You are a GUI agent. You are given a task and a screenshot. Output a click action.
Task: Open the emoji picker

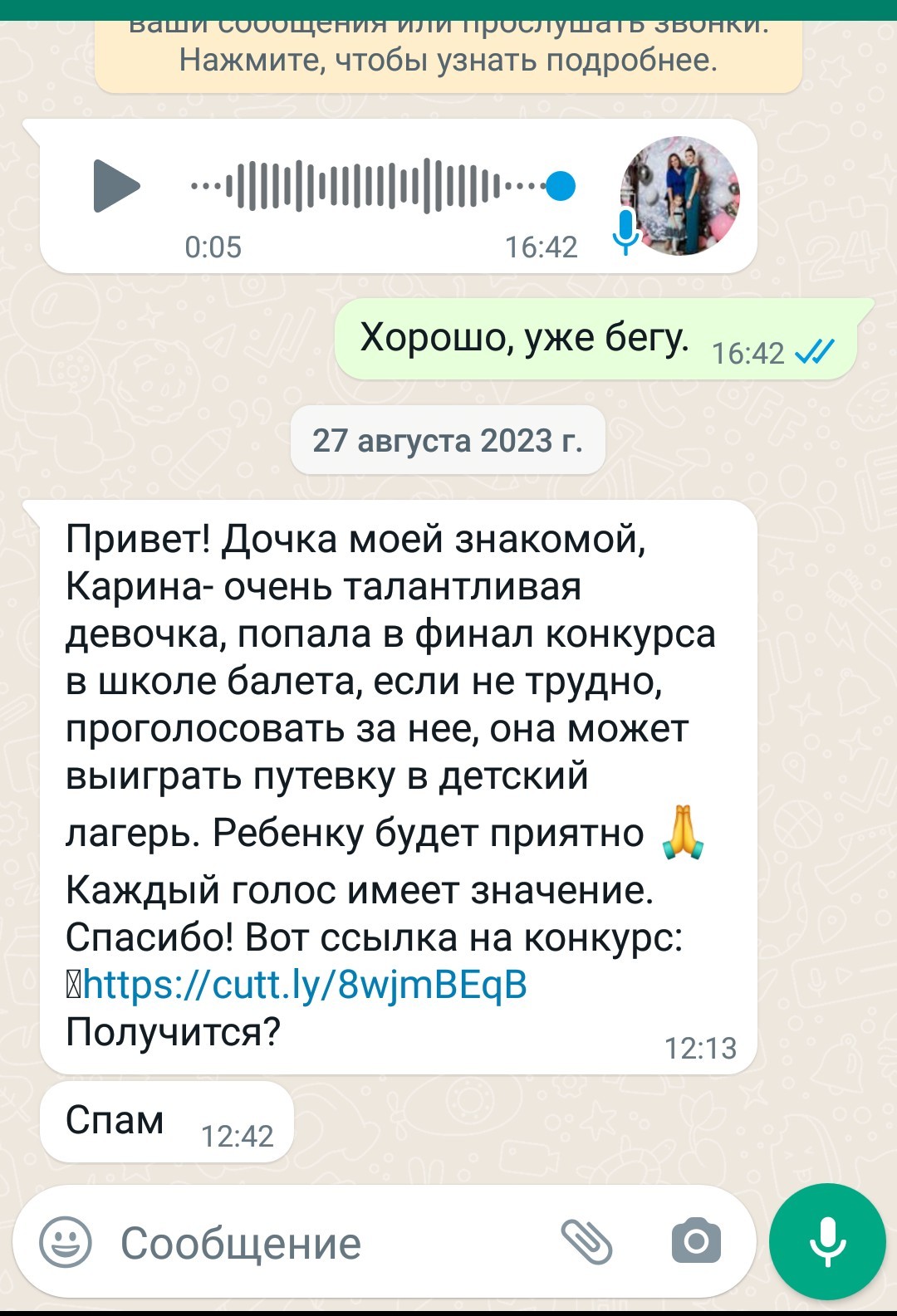coord(66,1242)
